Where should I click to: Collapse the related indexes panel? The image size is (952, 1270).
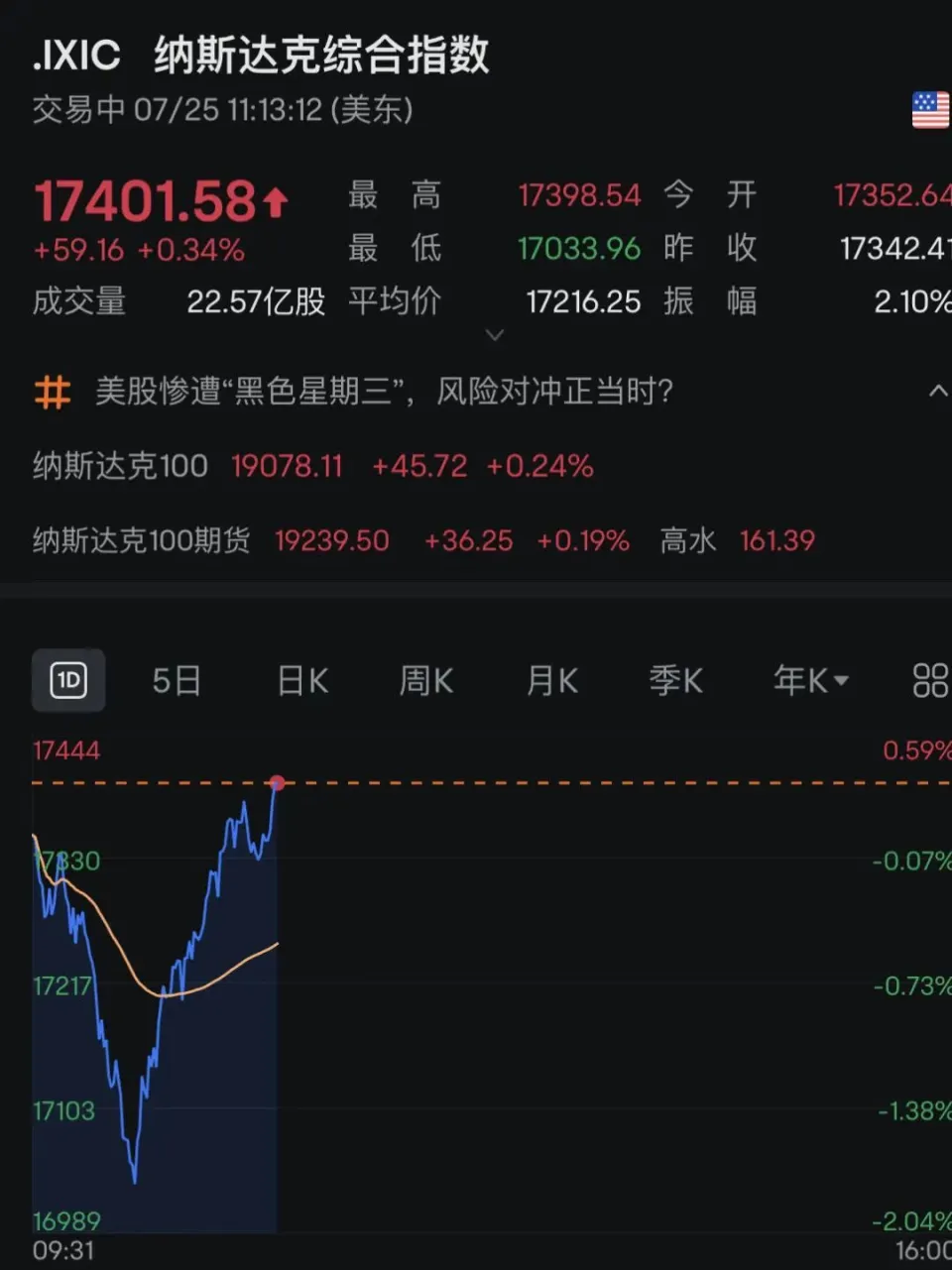point(937,392)
